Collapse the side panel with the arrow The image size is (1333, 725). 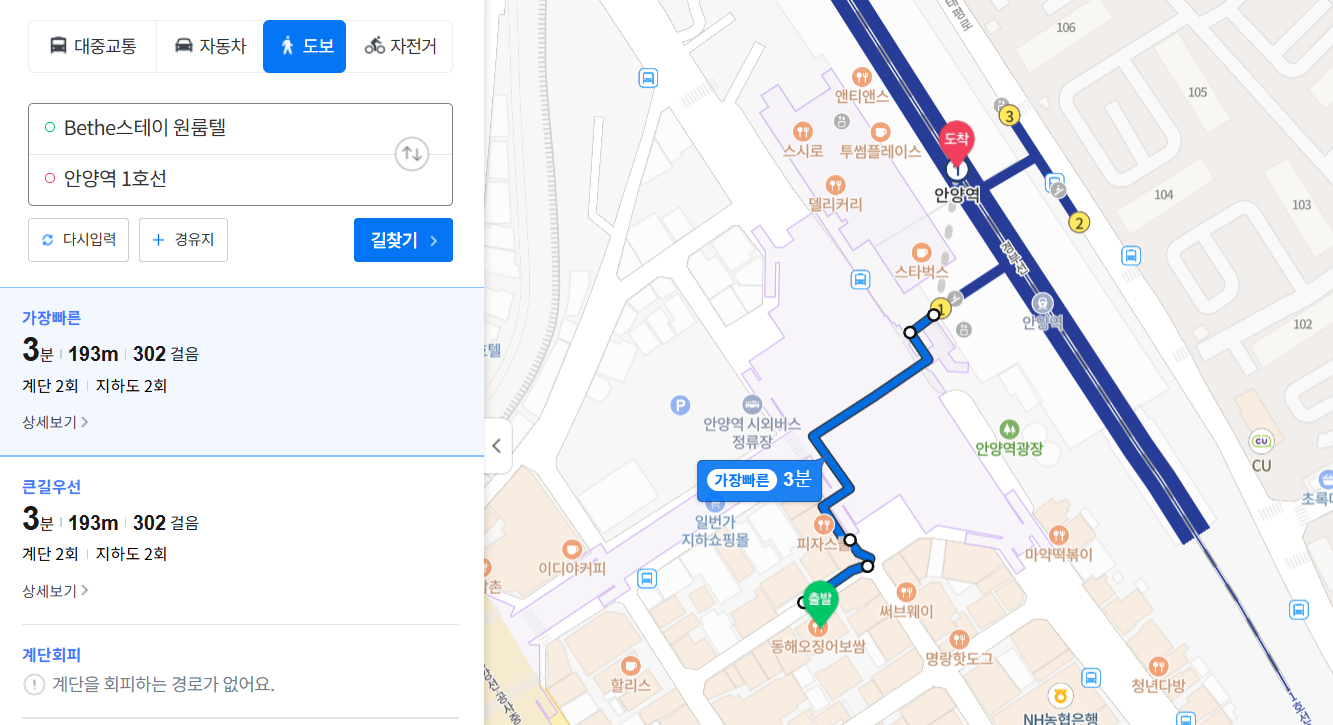tap(497, 446)
